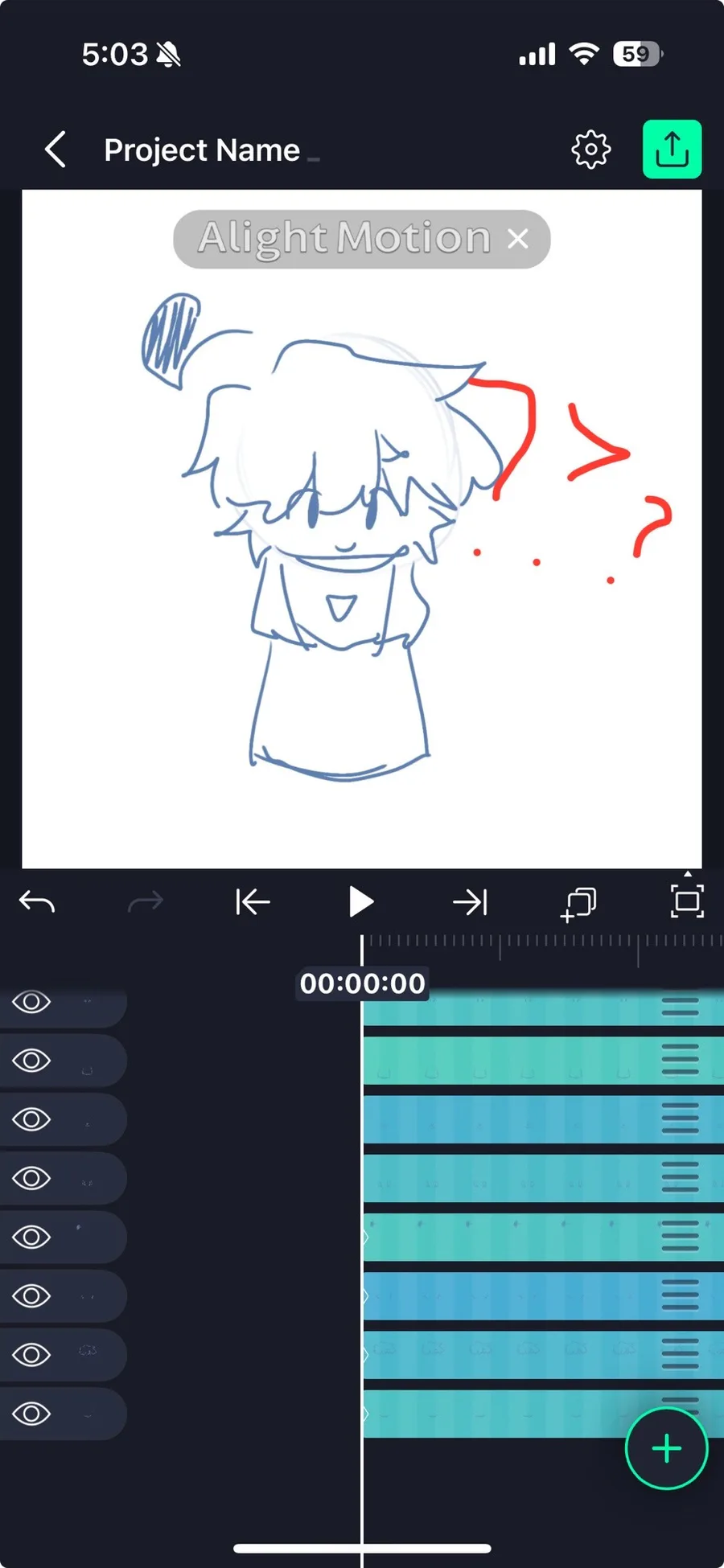The image size is (724, 1568).
Task: Add a new layer with the plus button
Action: [x=666, y=1449]
